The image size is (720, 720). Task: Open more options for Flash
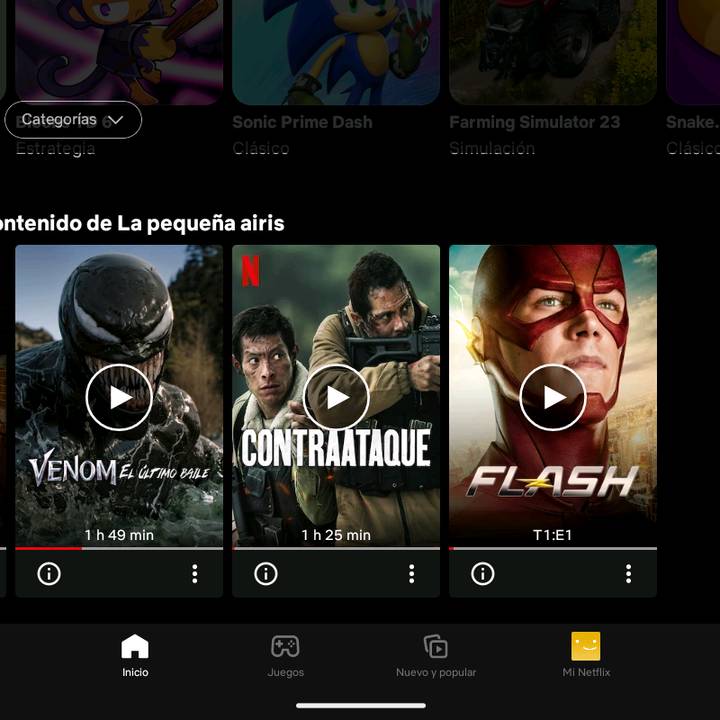tap(628, 573)
